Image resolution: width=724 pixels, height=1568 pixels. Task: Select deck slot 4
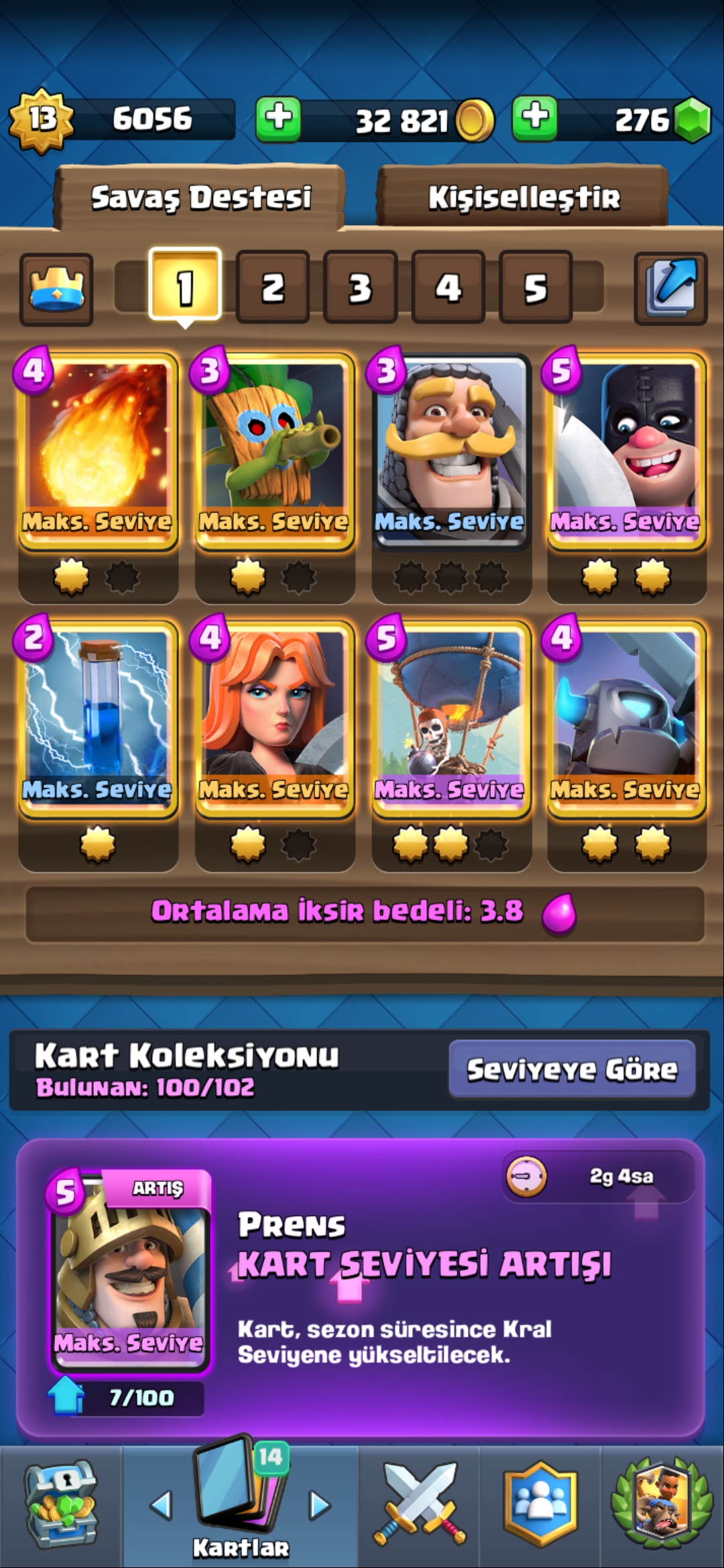(448, 287)
